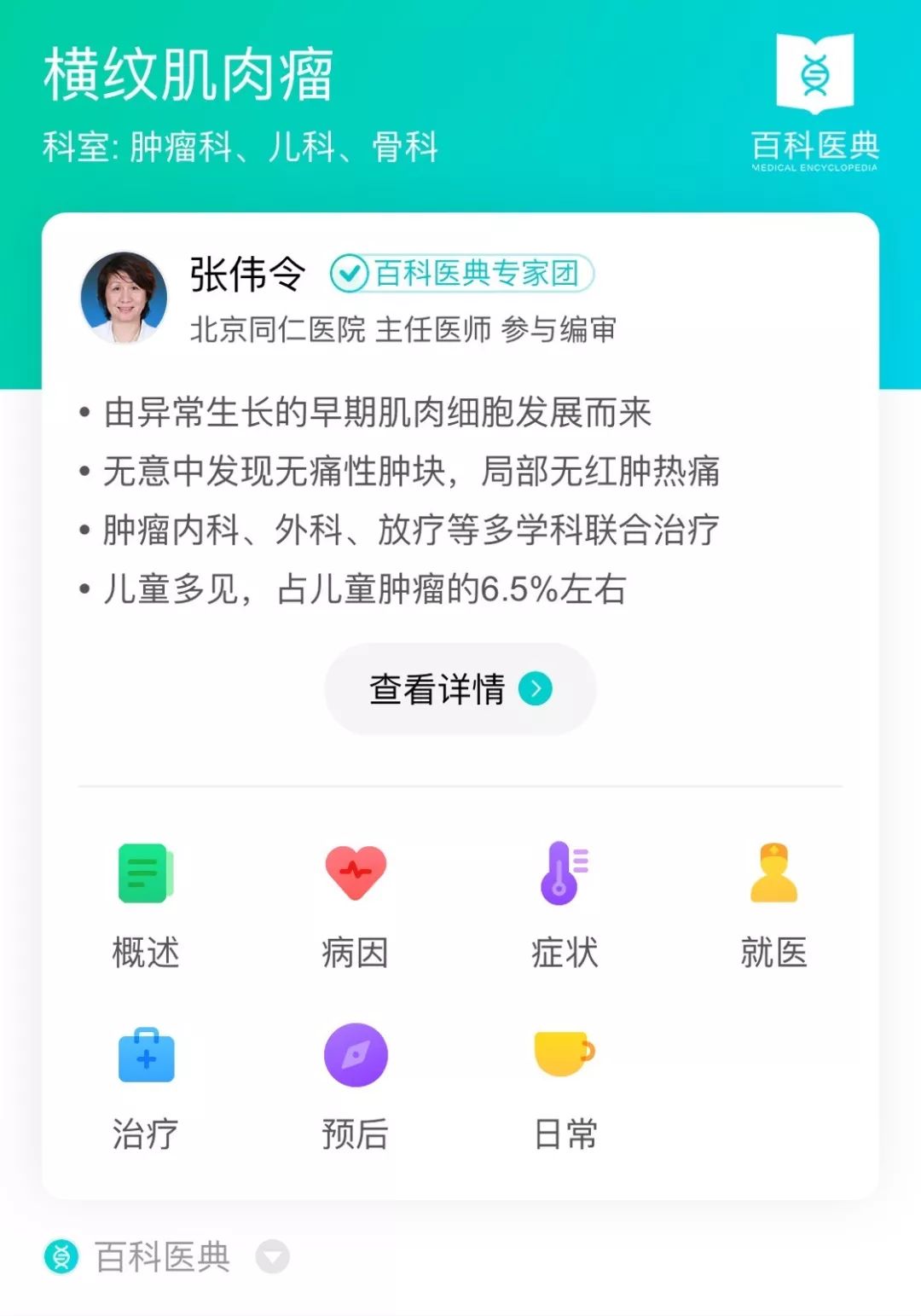The image size is (921, 1316).
Task: Open the 病因 (Causes) heart icon
Action: pyautogui.click(x=355, y=871)
